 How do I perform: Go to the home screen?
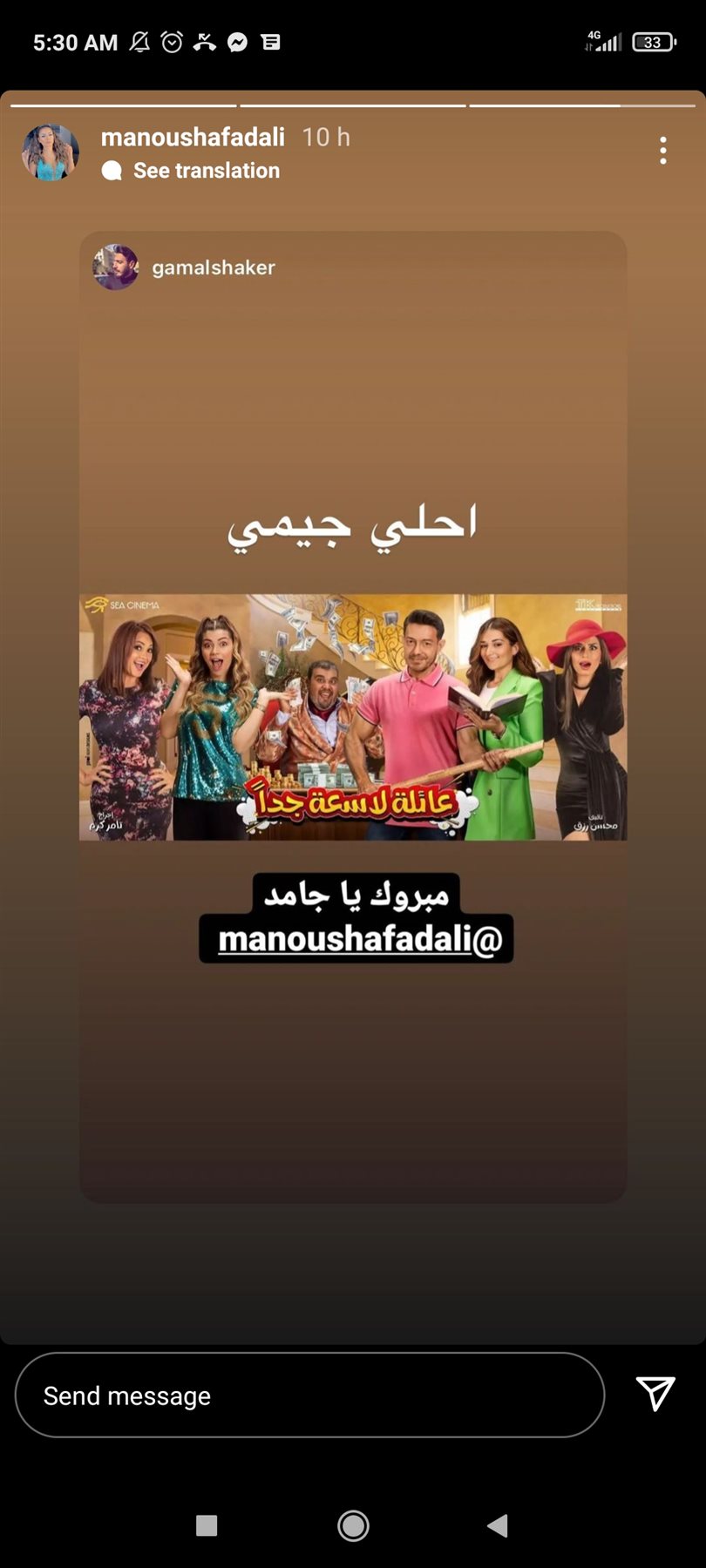(x=353, y=1525)
